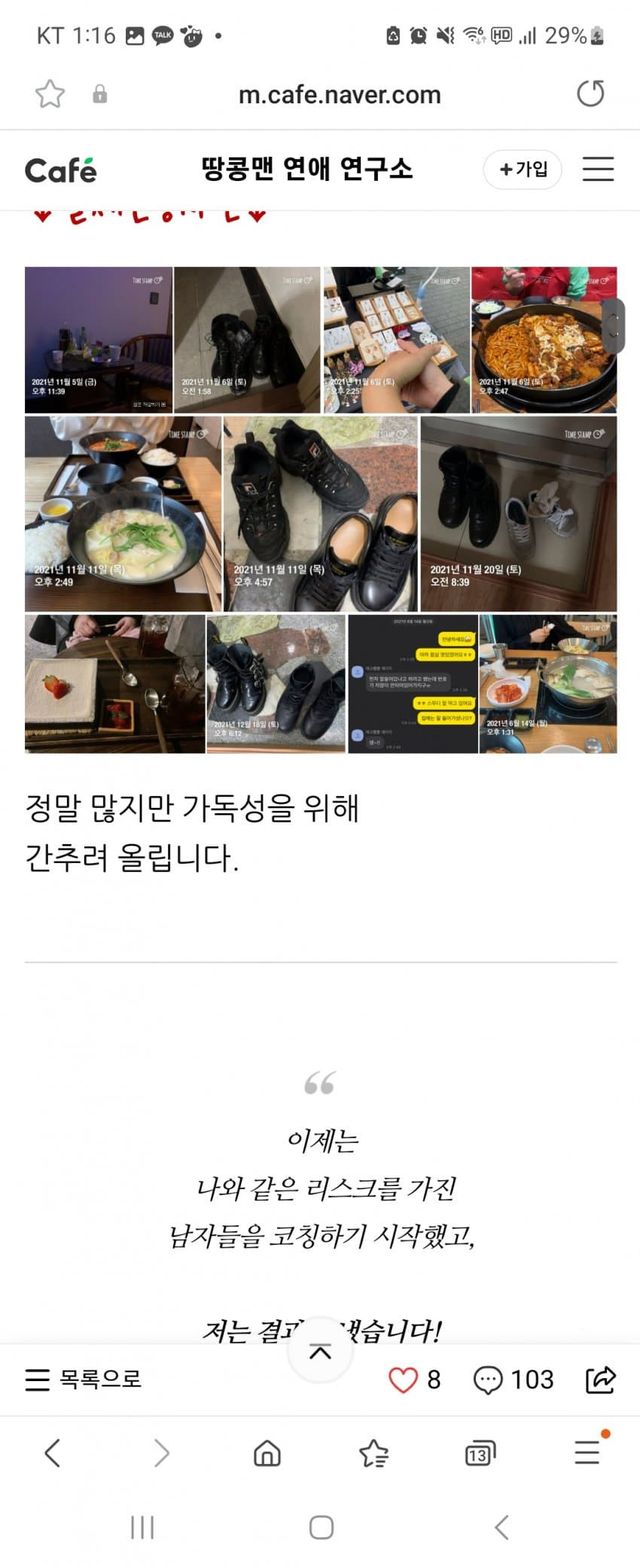Share this cafe post

click(600, 1380)
